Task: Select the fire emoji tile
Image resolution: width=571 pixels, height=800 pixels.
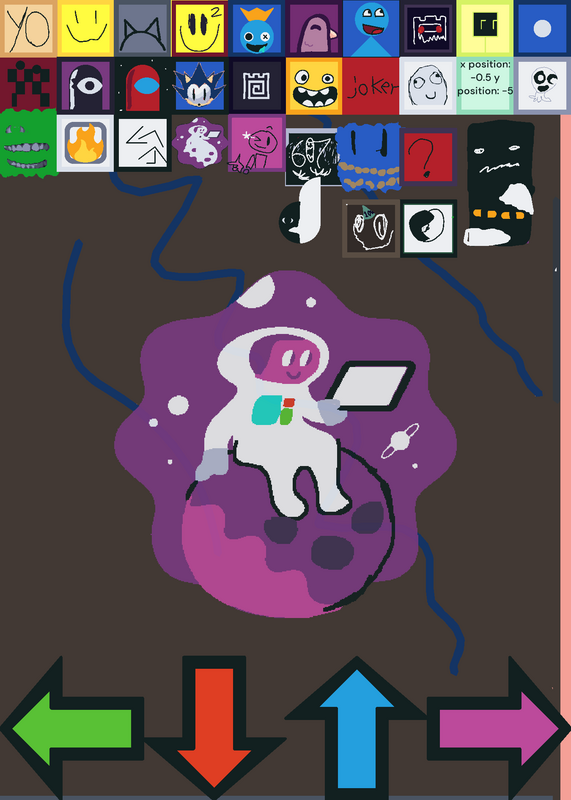Action: [x=85, y=143]
